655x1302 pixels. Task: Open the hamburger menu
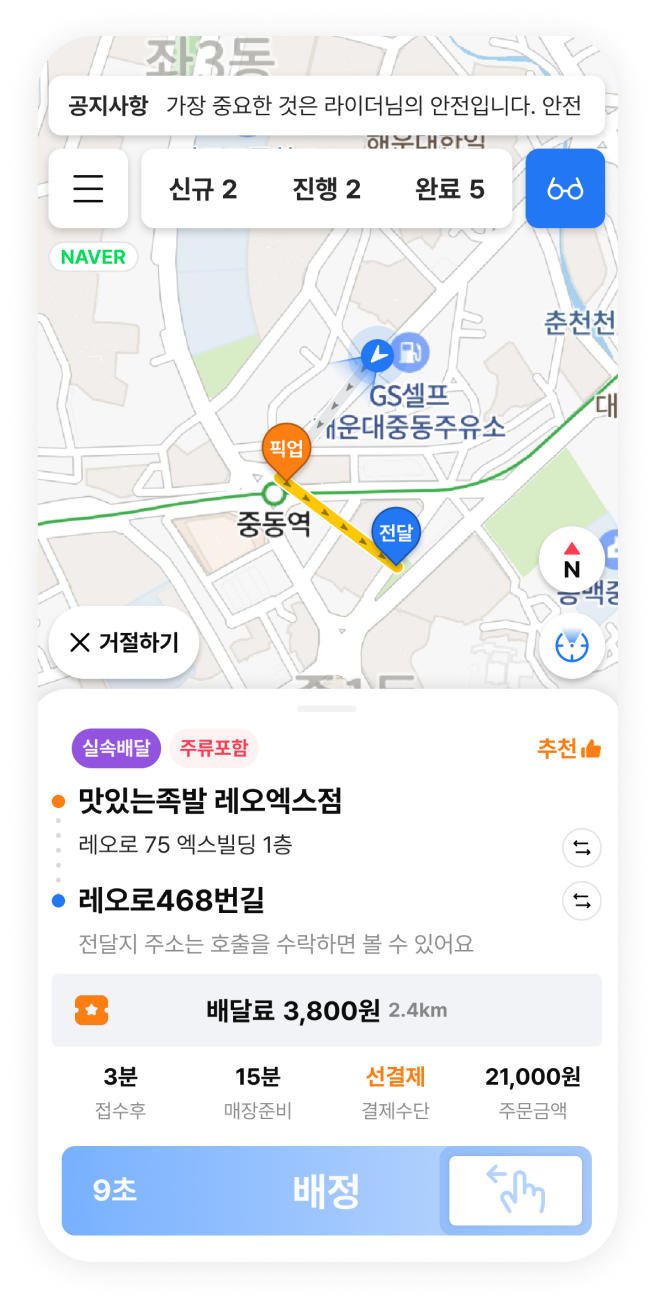click(88, 189)
